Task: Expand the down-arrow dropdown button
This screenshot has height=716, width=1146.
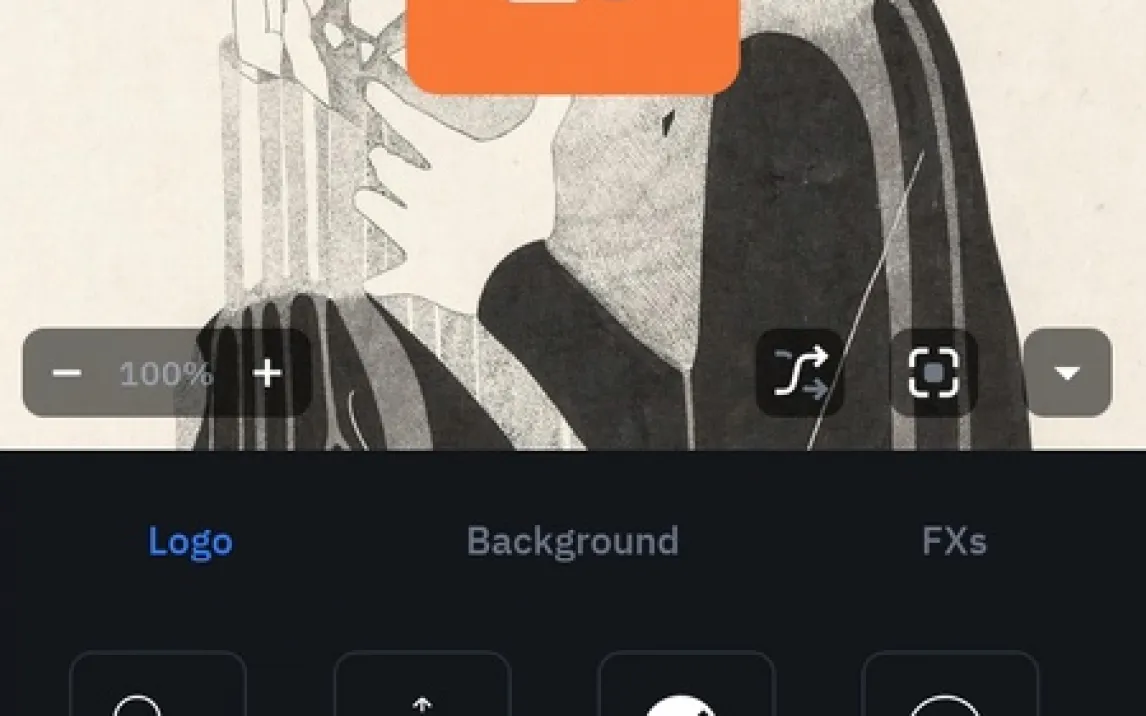Action: tap(1067, 373)
